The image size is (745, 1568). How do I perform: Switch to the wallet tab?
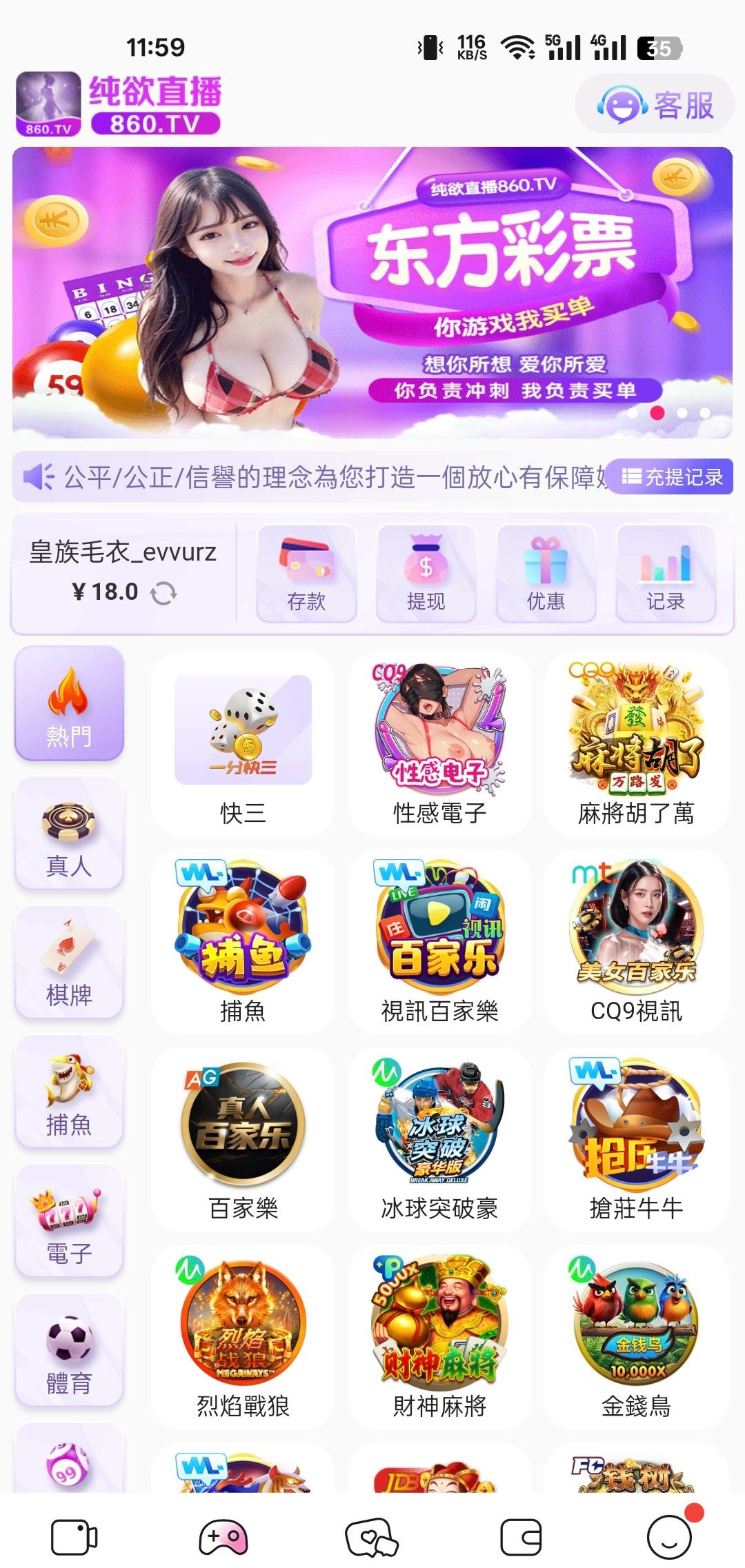tap(521, 1537)
